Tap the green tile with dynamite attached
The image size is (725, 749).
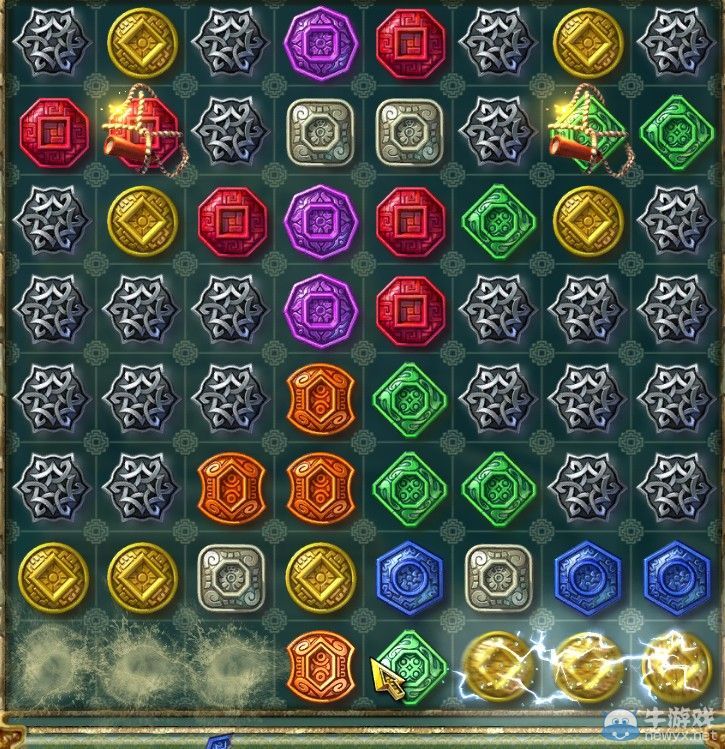587,130
